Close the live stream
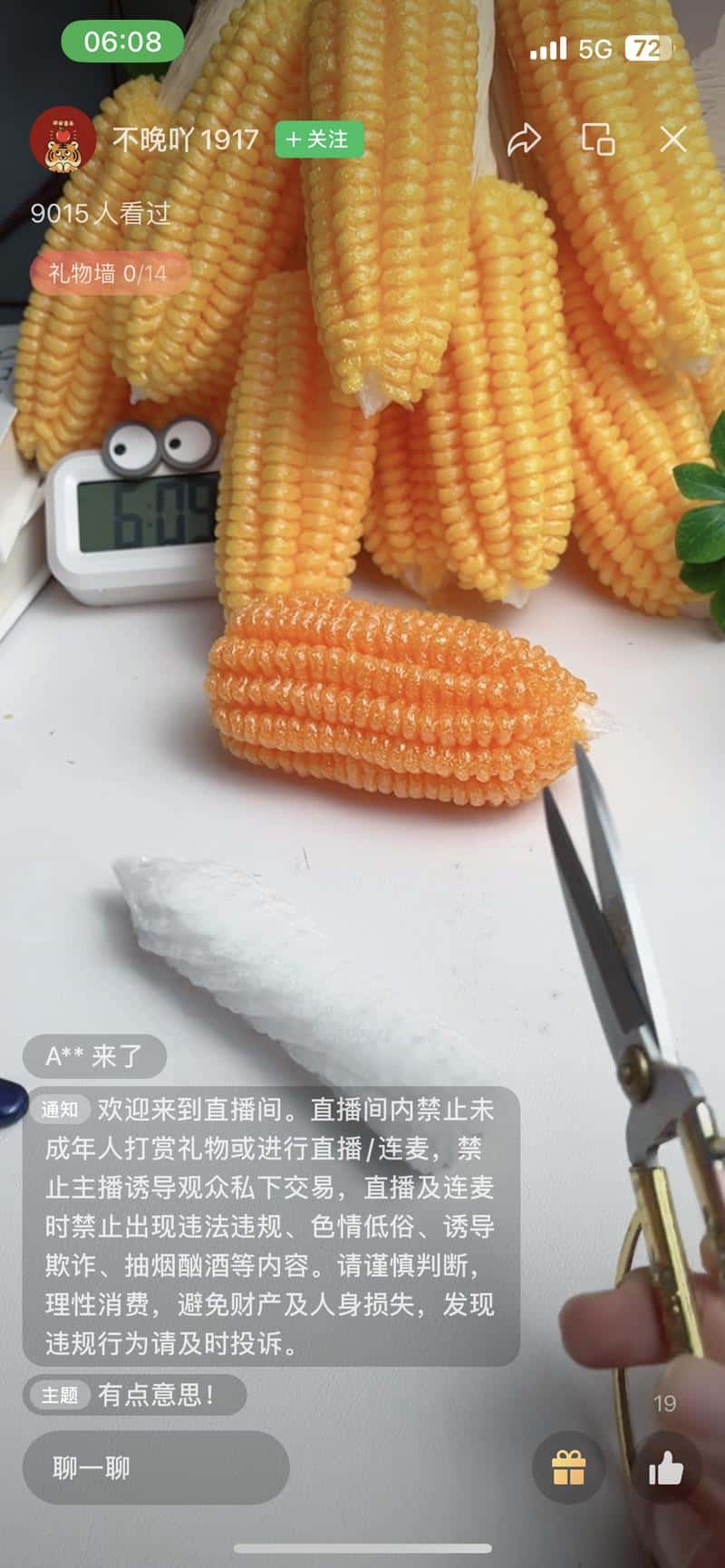 point(672,139)
